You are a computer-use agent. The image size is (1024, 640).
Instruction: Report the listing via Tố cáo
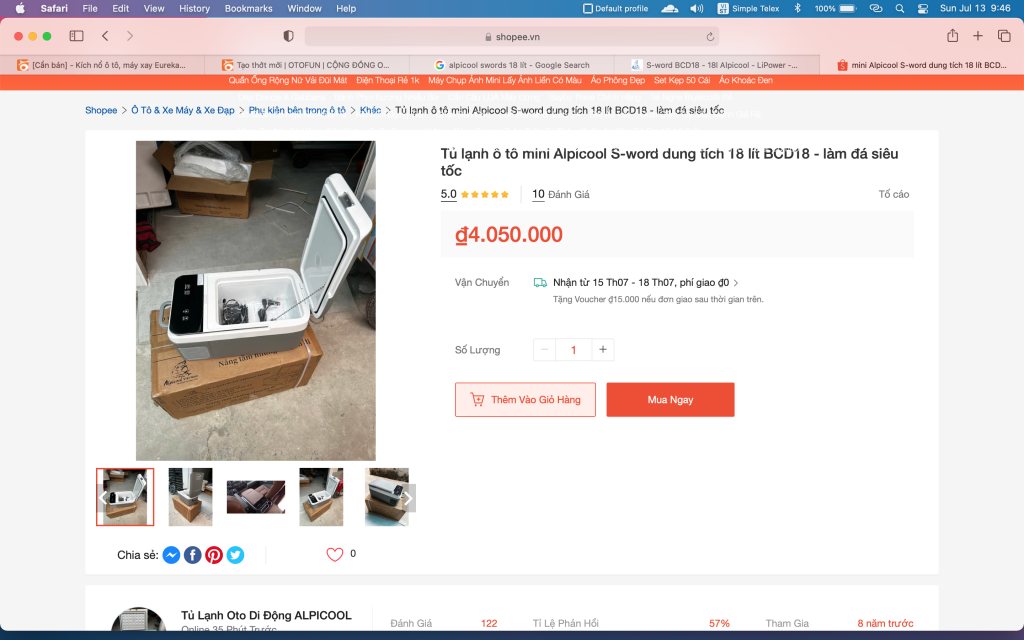[893, 194]
